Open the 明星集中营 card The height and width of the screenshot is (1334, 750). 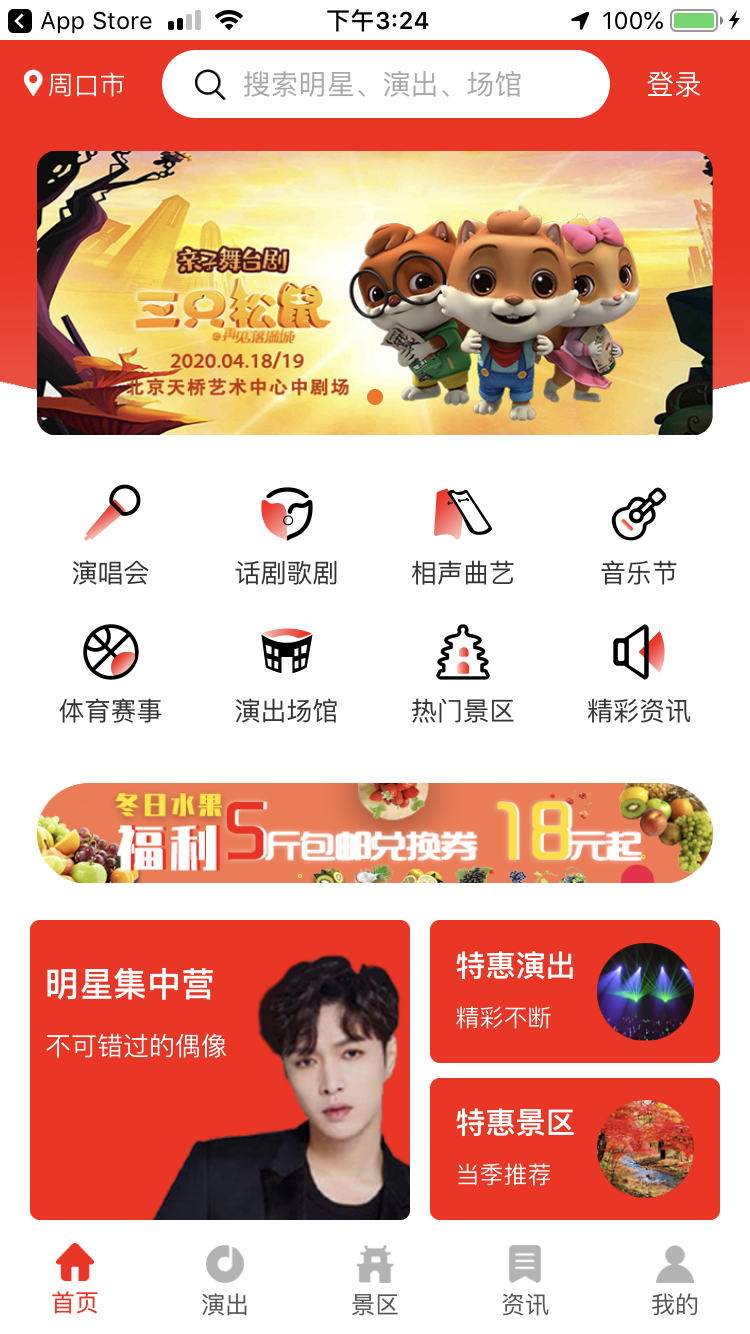click(x=220, y=1070)
